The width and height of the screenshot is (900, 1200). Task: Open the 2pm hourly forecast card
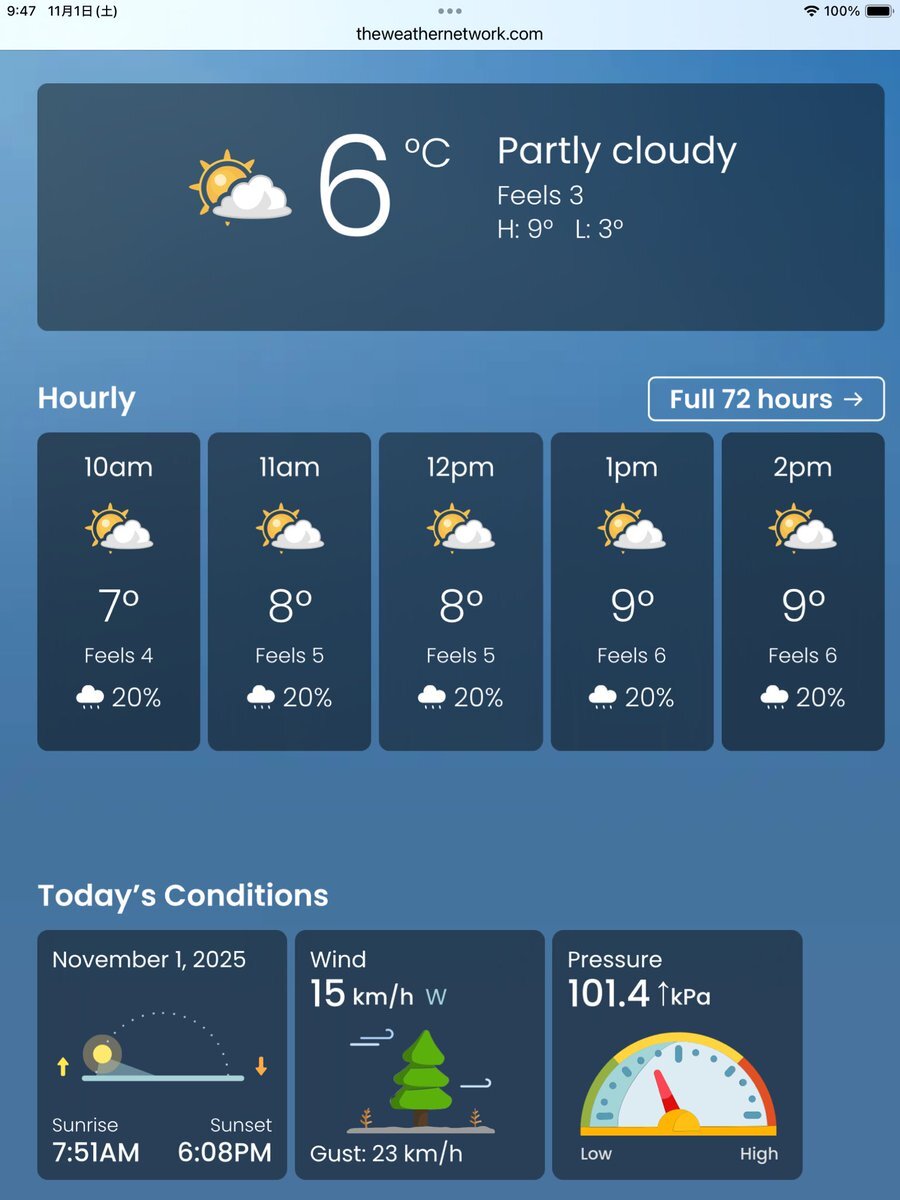(803, 591)
